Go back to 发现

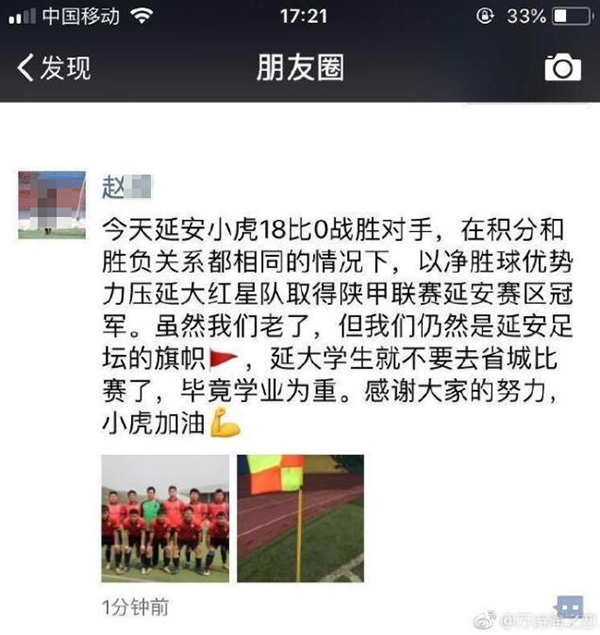(54, 68)
